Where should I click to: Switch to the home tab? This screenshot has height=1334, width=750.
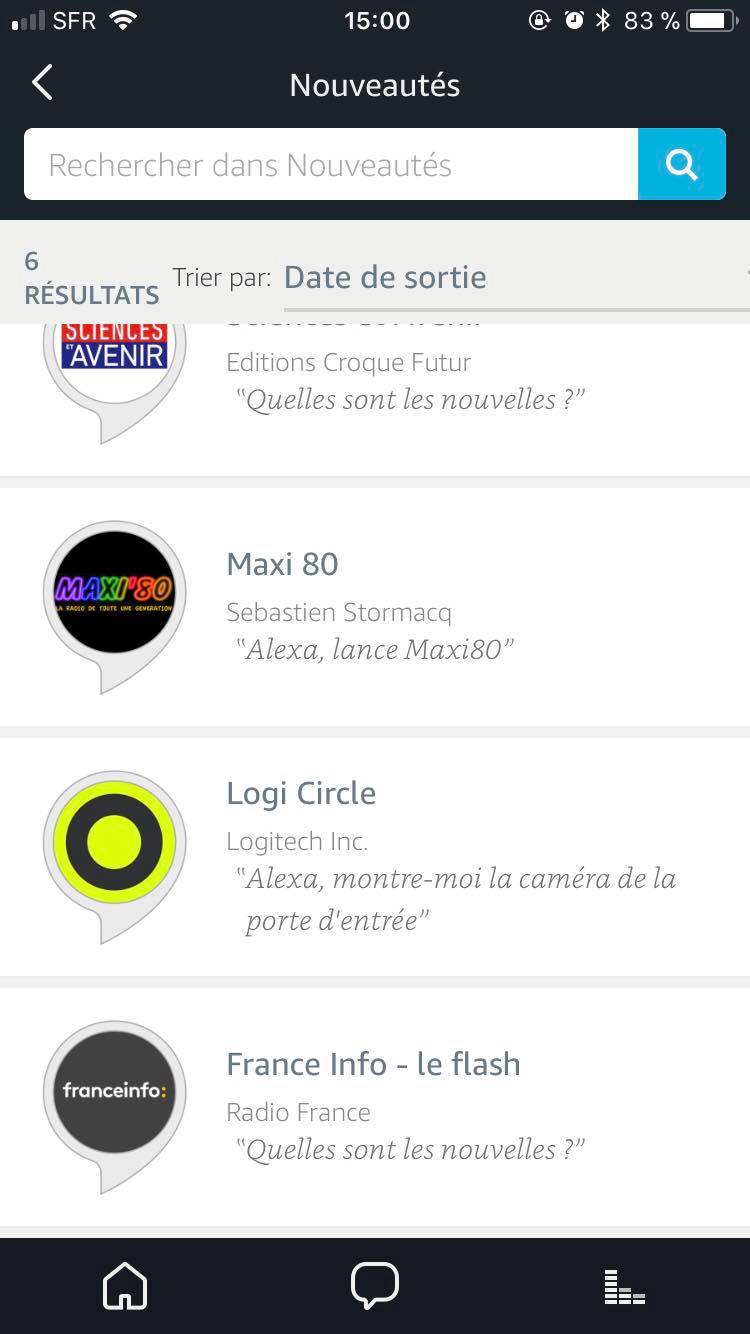[125, 1286]
